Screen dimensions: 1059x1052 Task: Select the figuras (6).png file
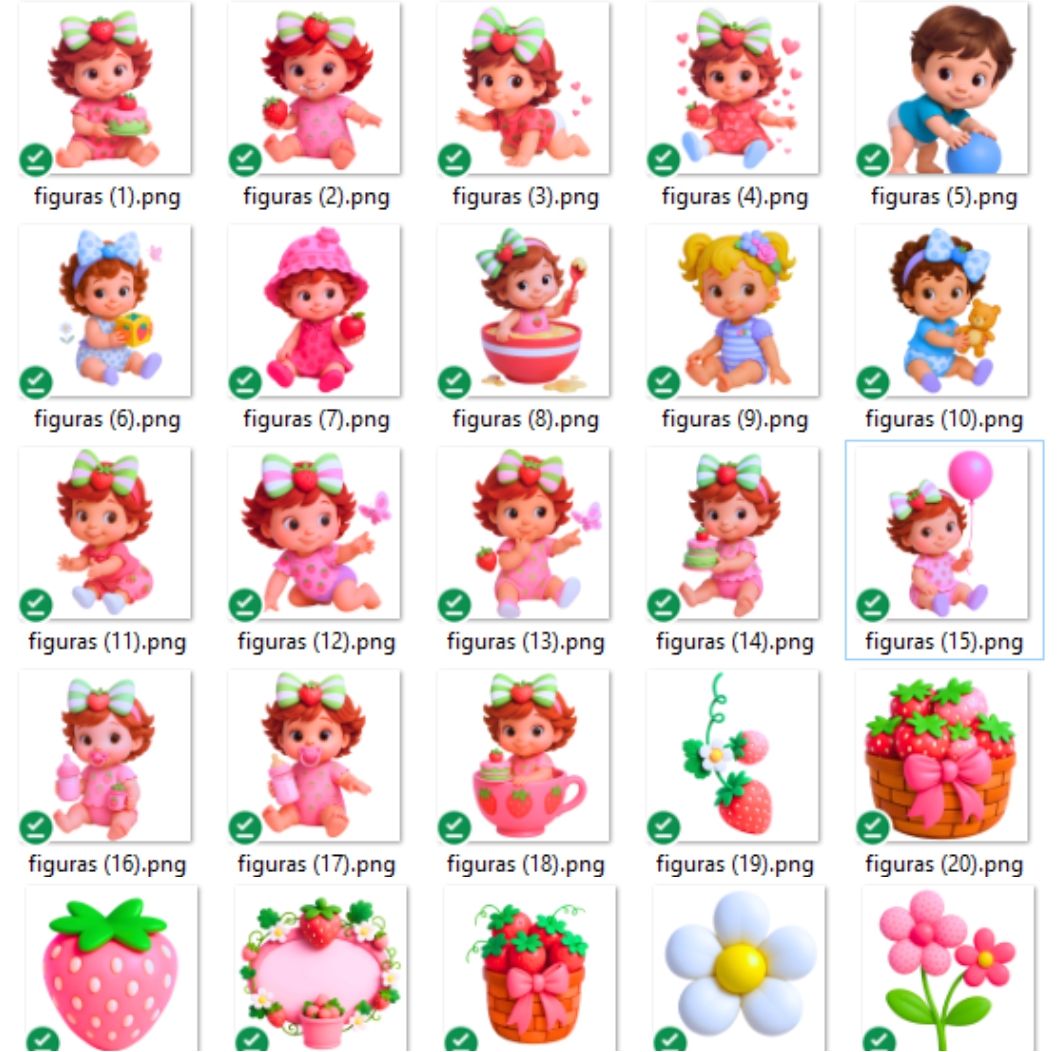coord(105,310)
